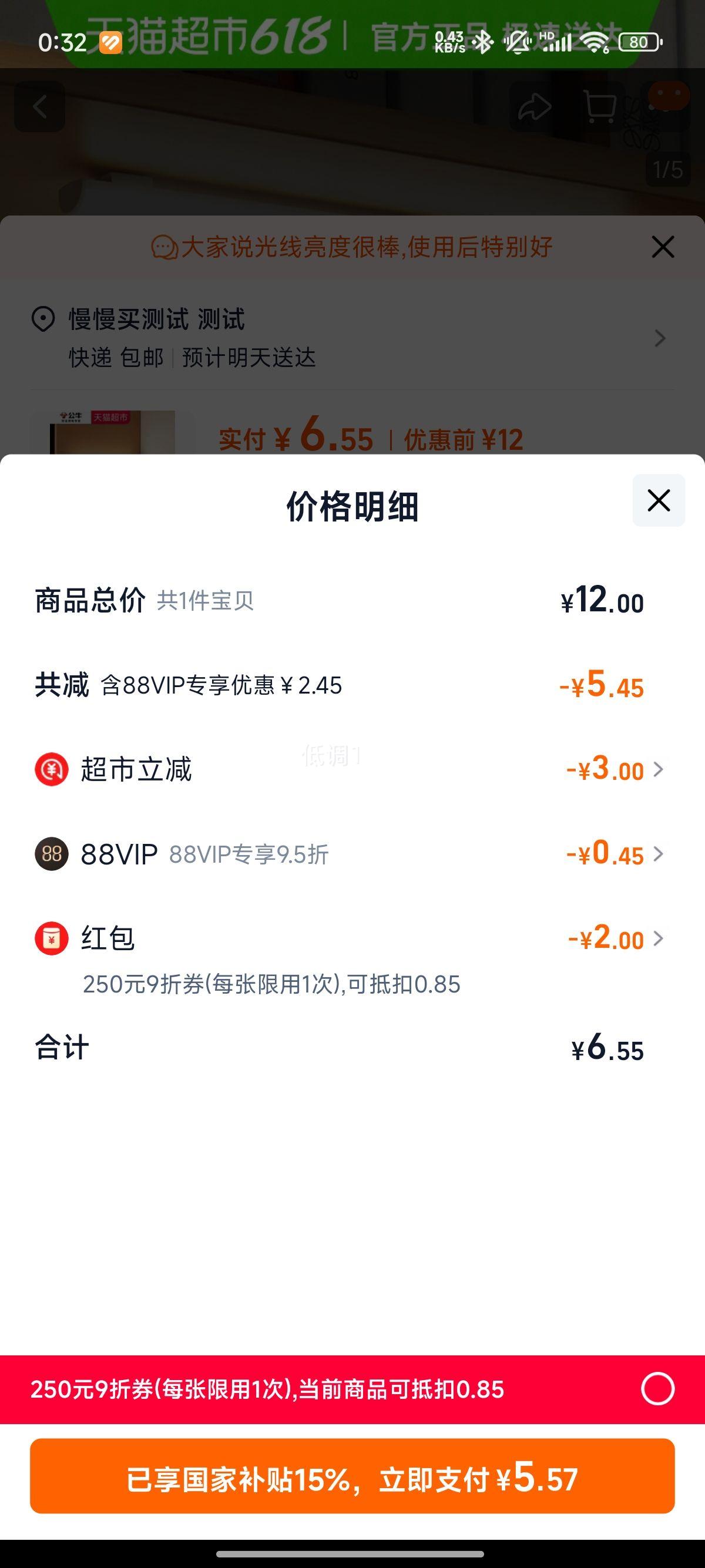Tap 立即支付 ¥5.57 to pay now
Image resolution: width=705 pixels, height=1568 pixels.
click(352, 1476)
